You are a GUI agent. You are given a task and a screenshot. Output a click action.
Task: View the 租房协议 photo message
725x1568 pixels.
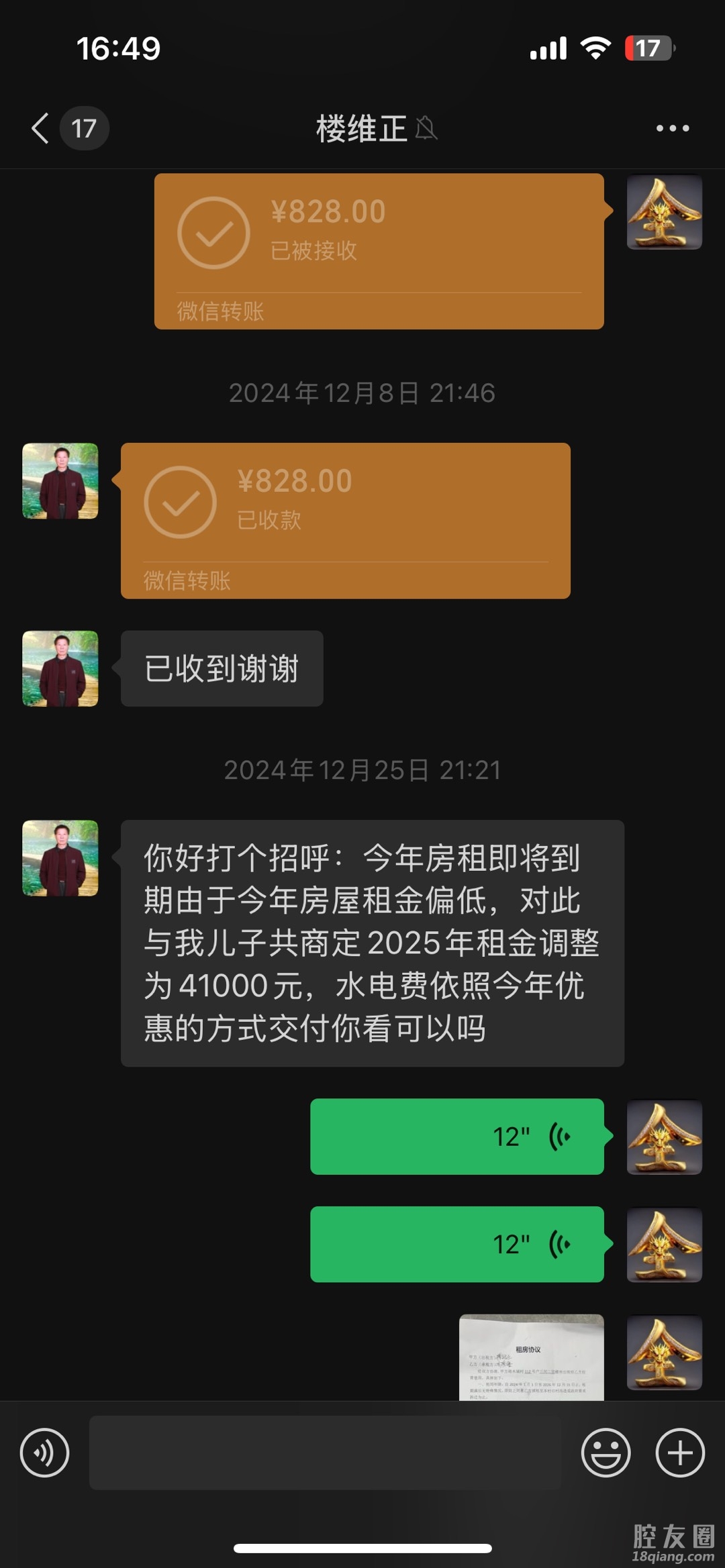pyautogui.click(x=531, y=1357)
